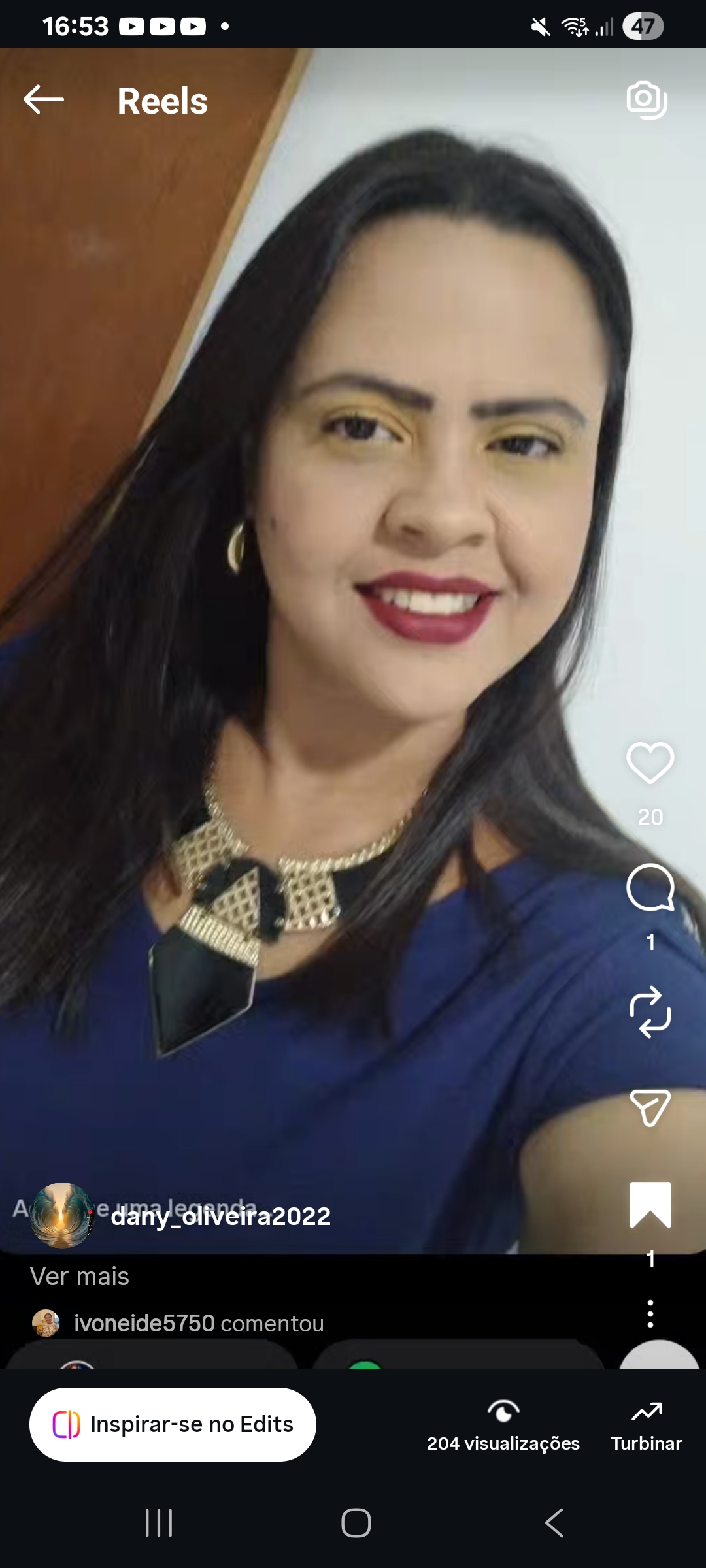Image resolution: width=706 pixels, height=1568 pixels.
Task: Go back using the top arrow
Action: tap(43, 100)
